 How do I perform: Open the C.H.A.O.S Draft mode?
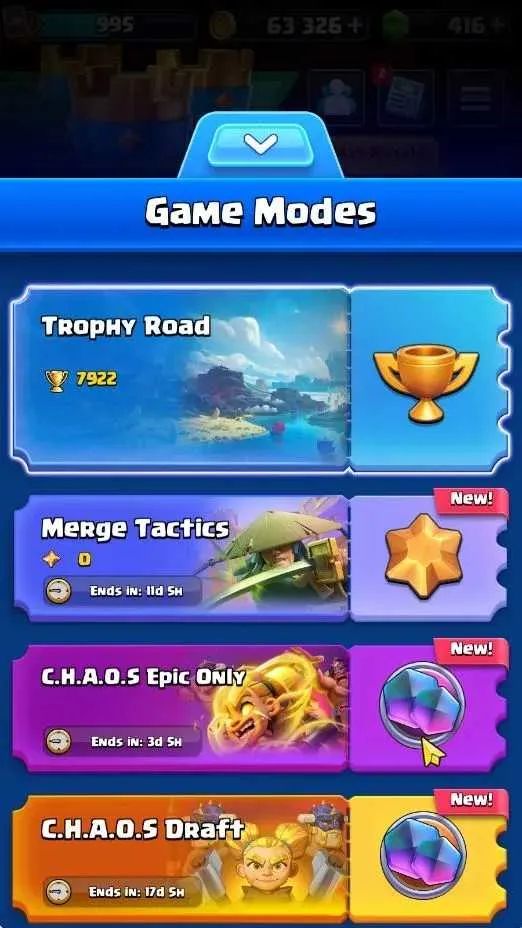pos(260,859)
